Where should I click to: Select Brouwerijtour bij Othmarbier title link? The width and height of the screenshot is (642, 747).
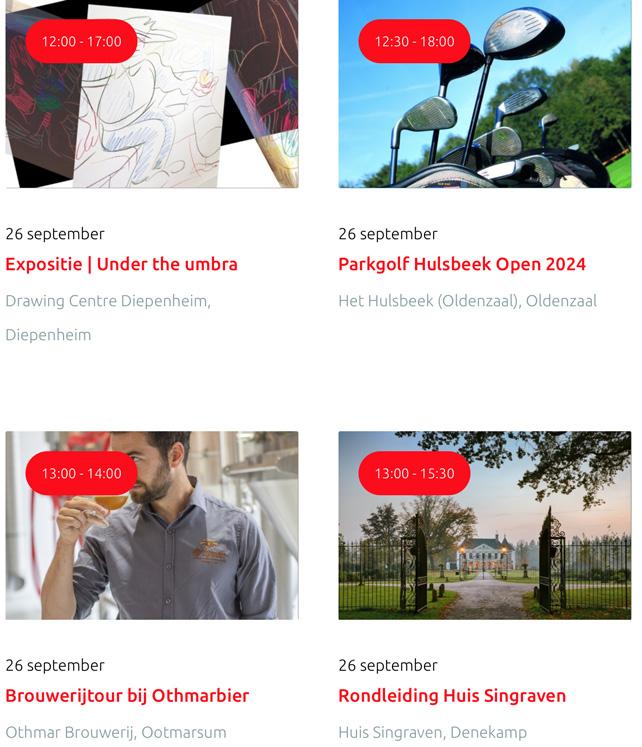[x=127, y=695]
